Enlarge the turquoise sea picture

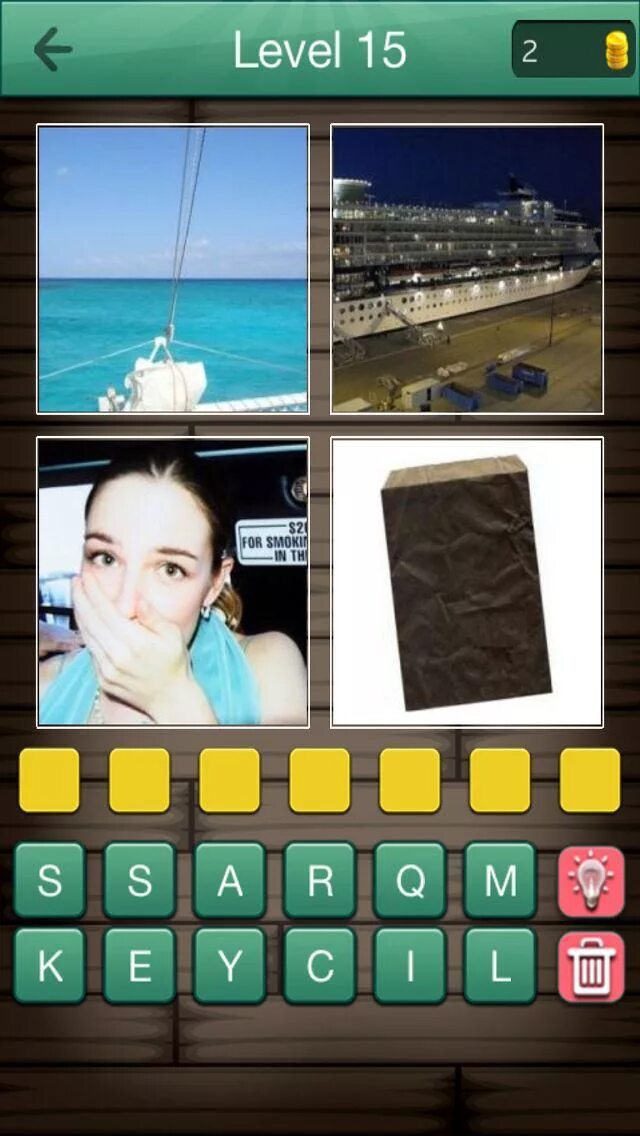[173, 269]
